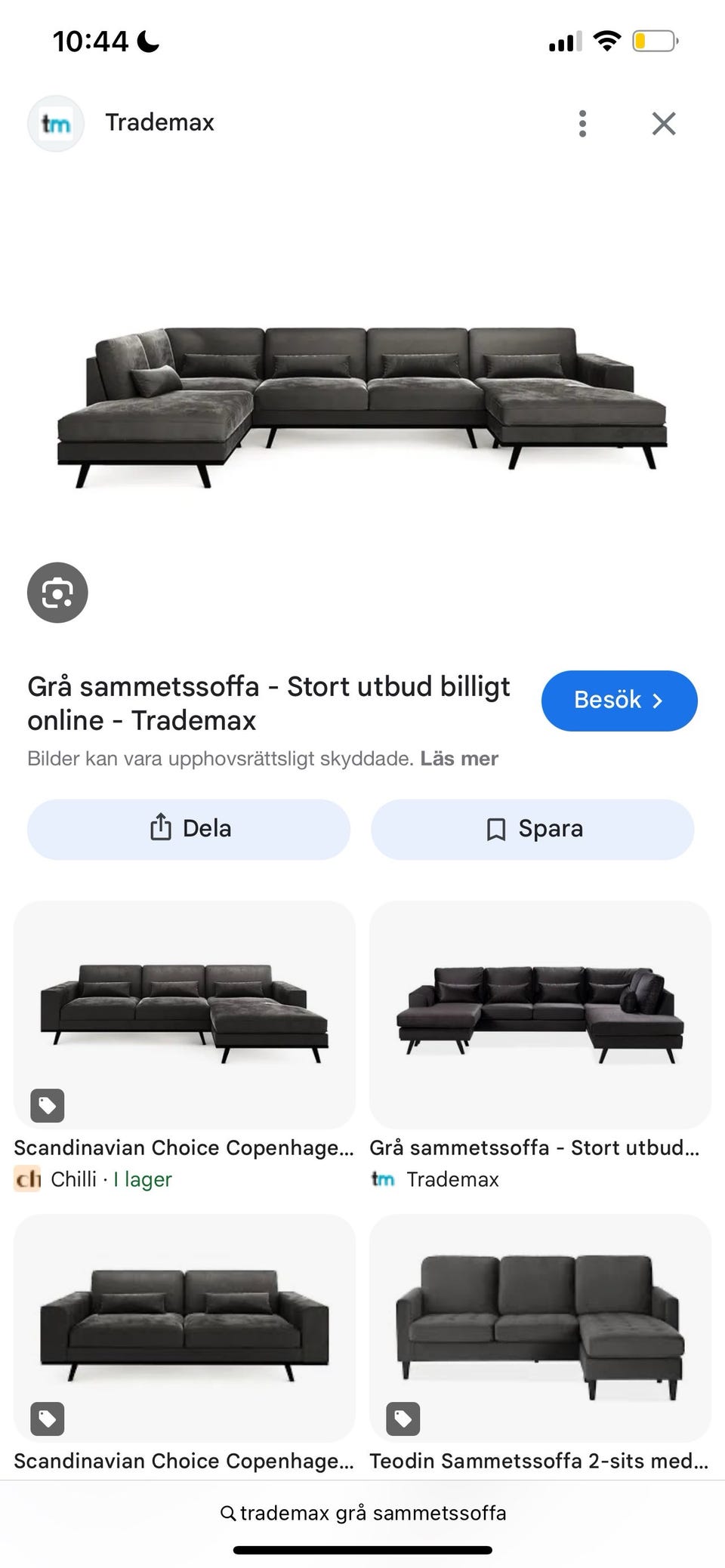Open the I lager availability label

[142, 1178]
